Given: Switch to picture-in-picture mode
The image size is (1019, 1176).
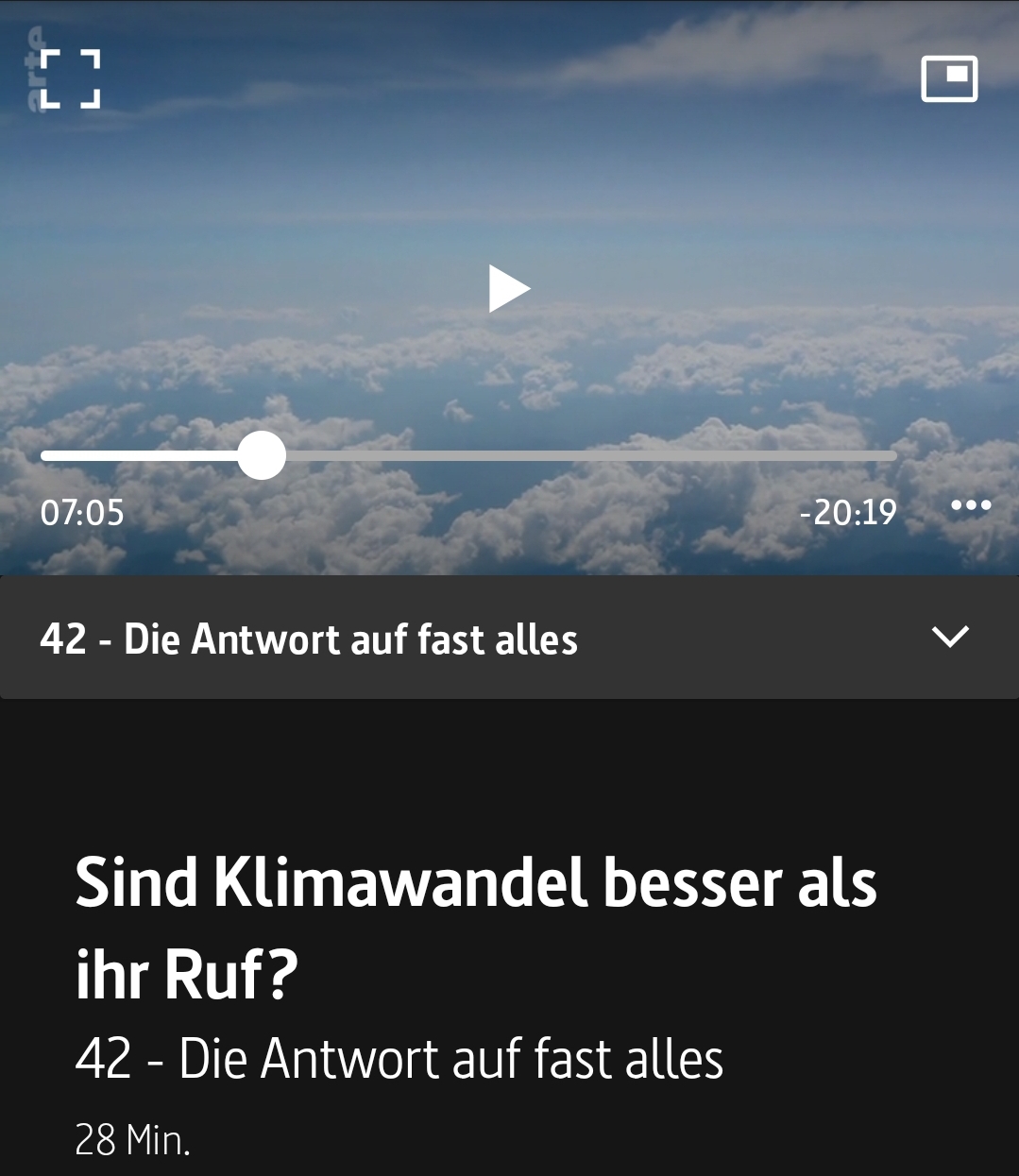Looking at the screenshot, I should 949,78.
